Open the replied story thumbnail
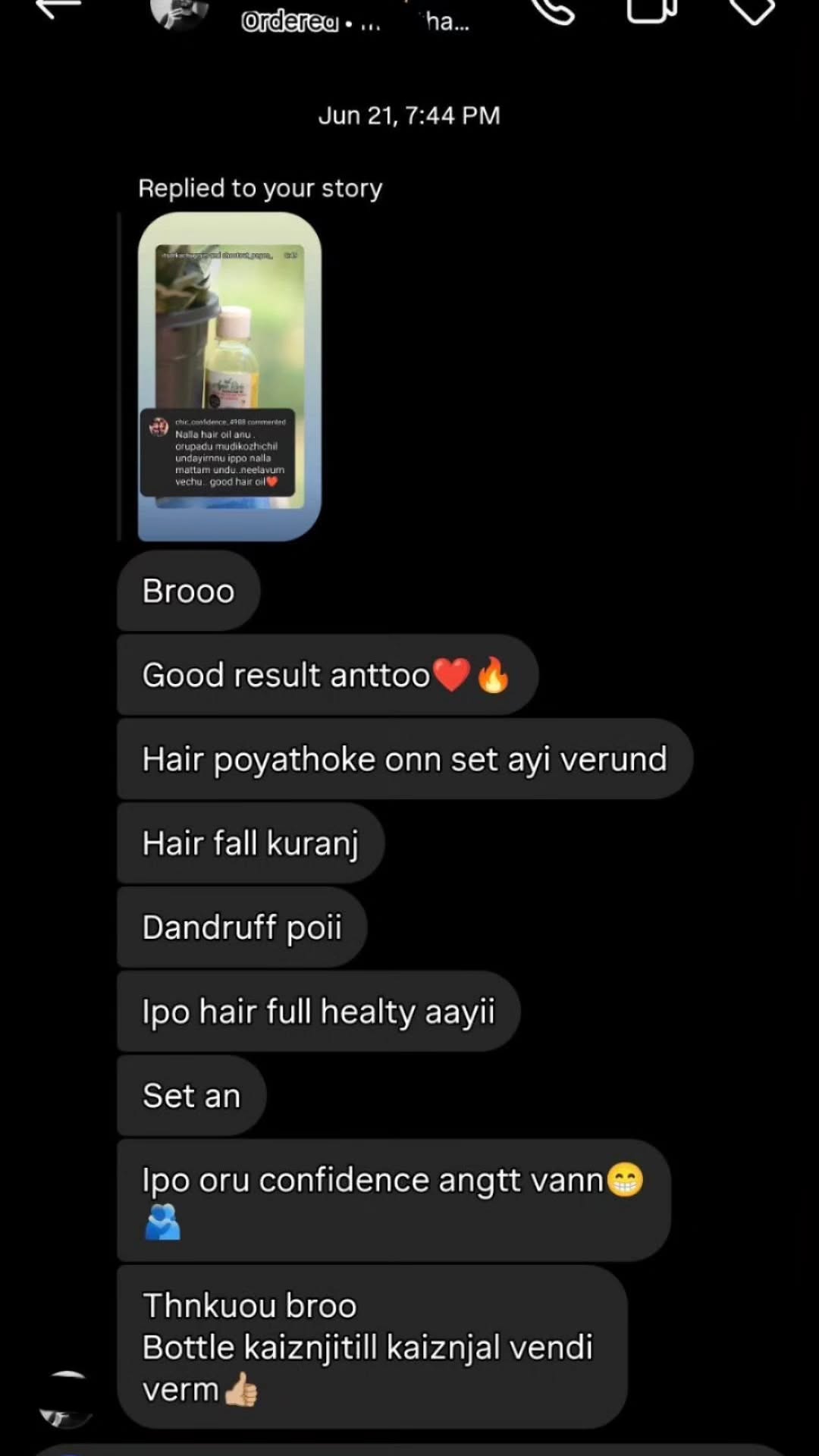819x1456 pixels. coord(229,377)
